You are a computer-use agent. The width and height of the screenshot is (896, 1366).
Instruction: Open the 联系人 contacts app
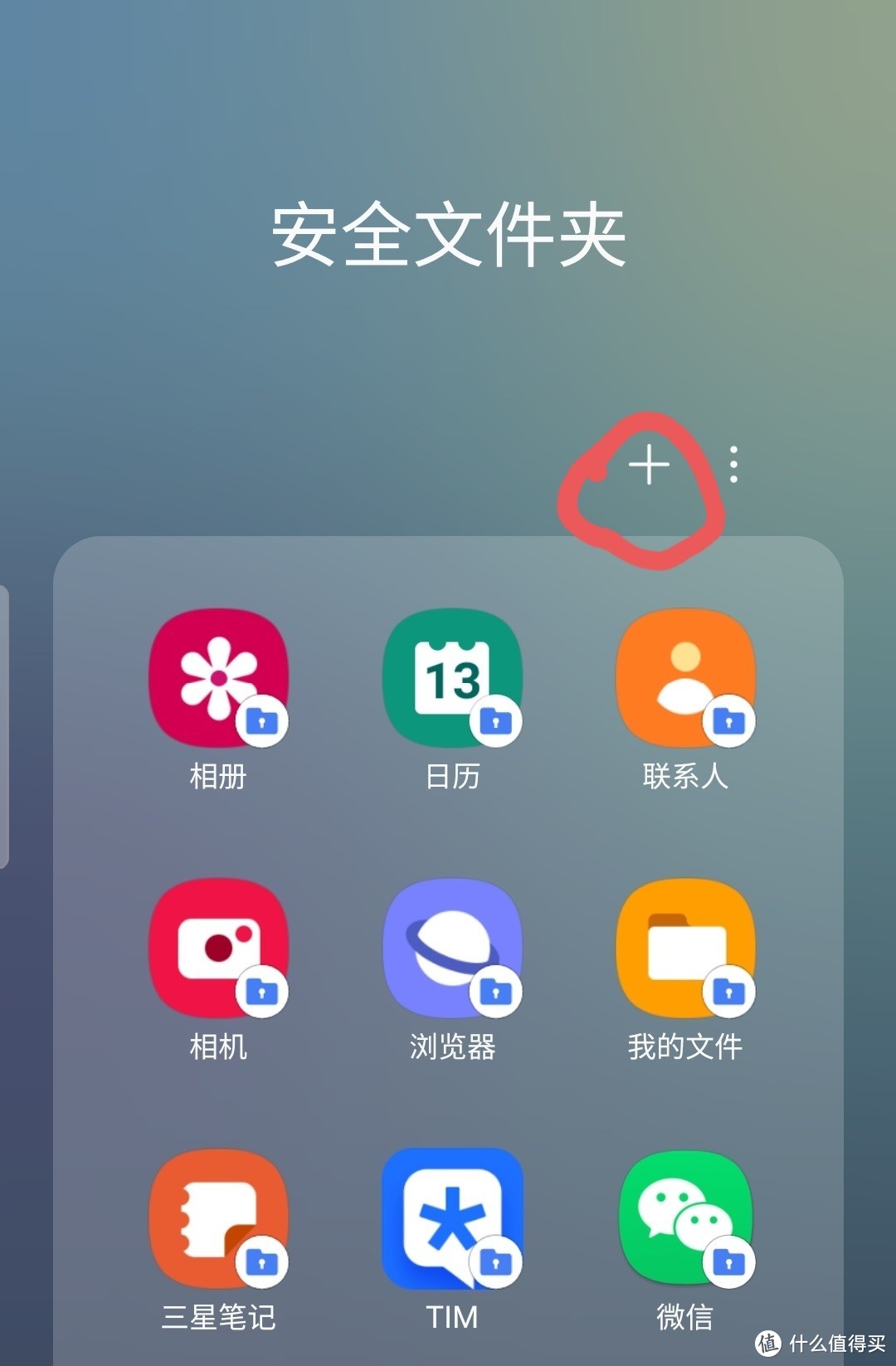684,677
